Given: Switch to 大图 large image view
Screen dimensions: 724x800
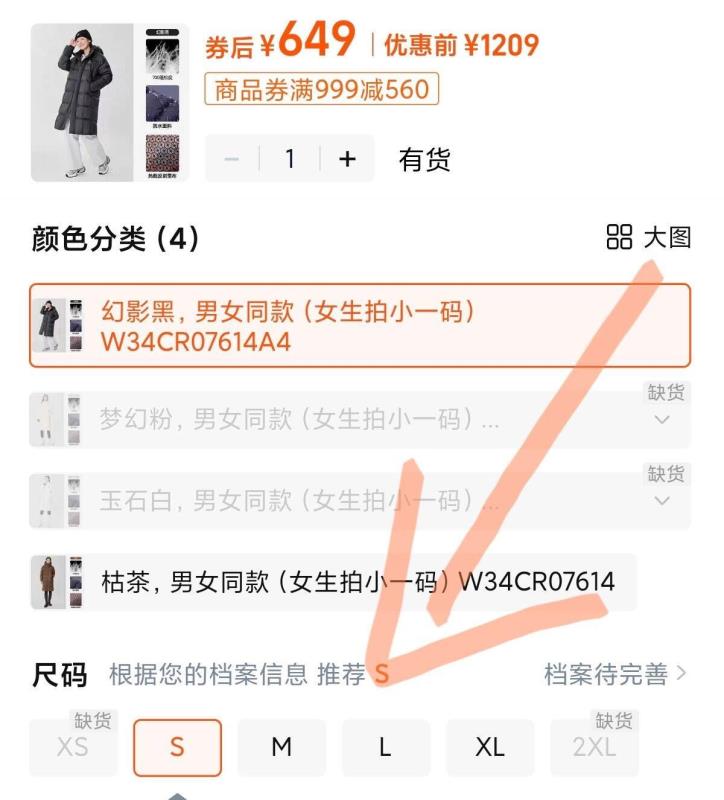Looking at the screenshot, I should click(649, 237).
